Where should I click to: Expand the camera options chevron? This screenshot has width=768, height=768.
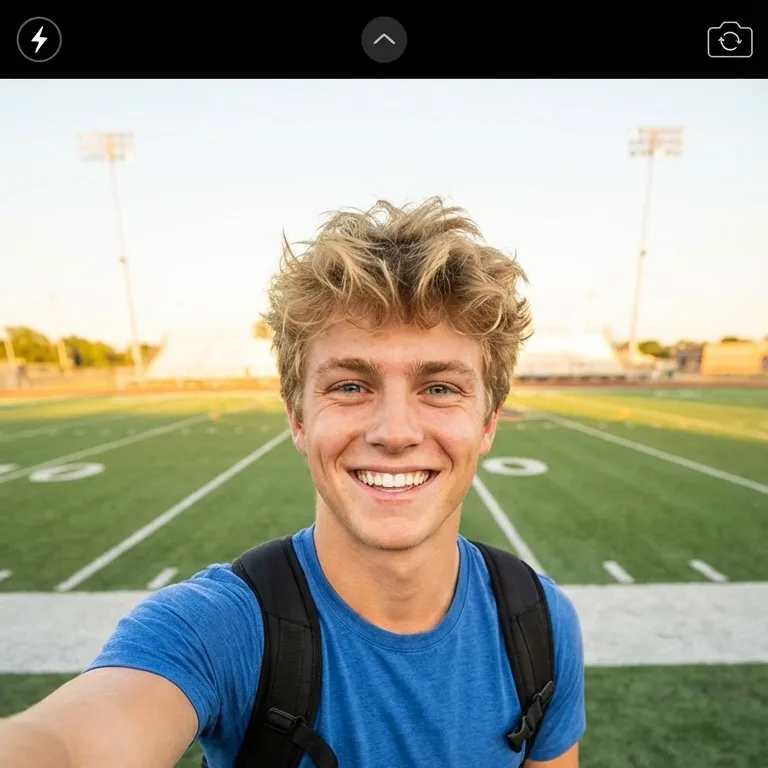click(384, 39)
